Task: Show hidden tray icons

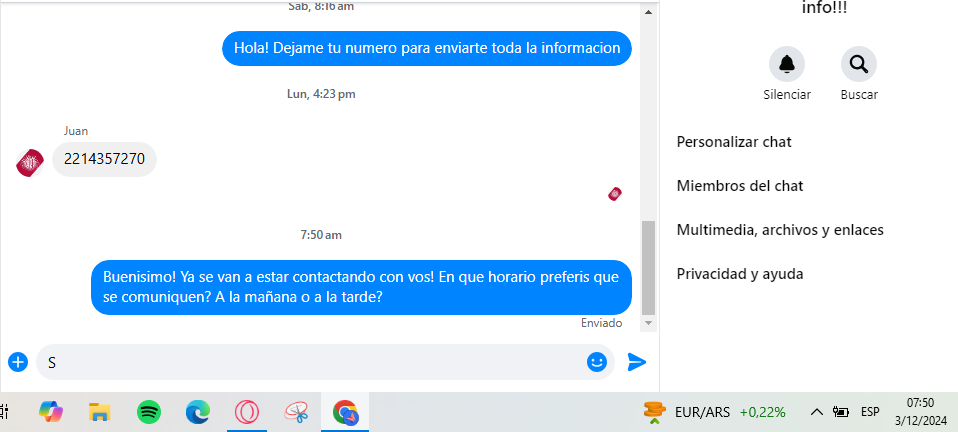Action: click(x=816, y=411)
